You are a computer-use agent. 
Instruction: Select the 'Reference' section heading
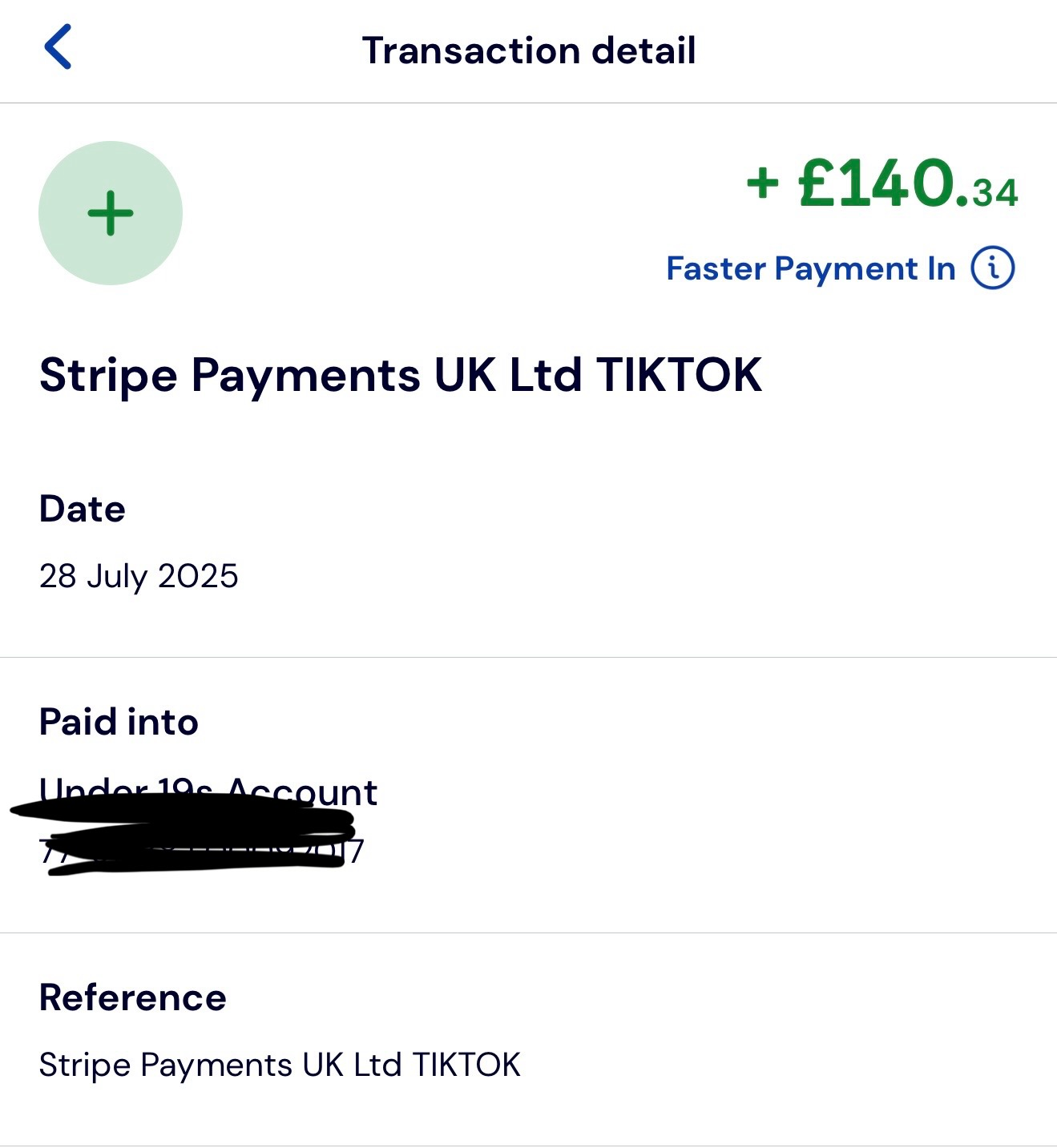(134, 996)
